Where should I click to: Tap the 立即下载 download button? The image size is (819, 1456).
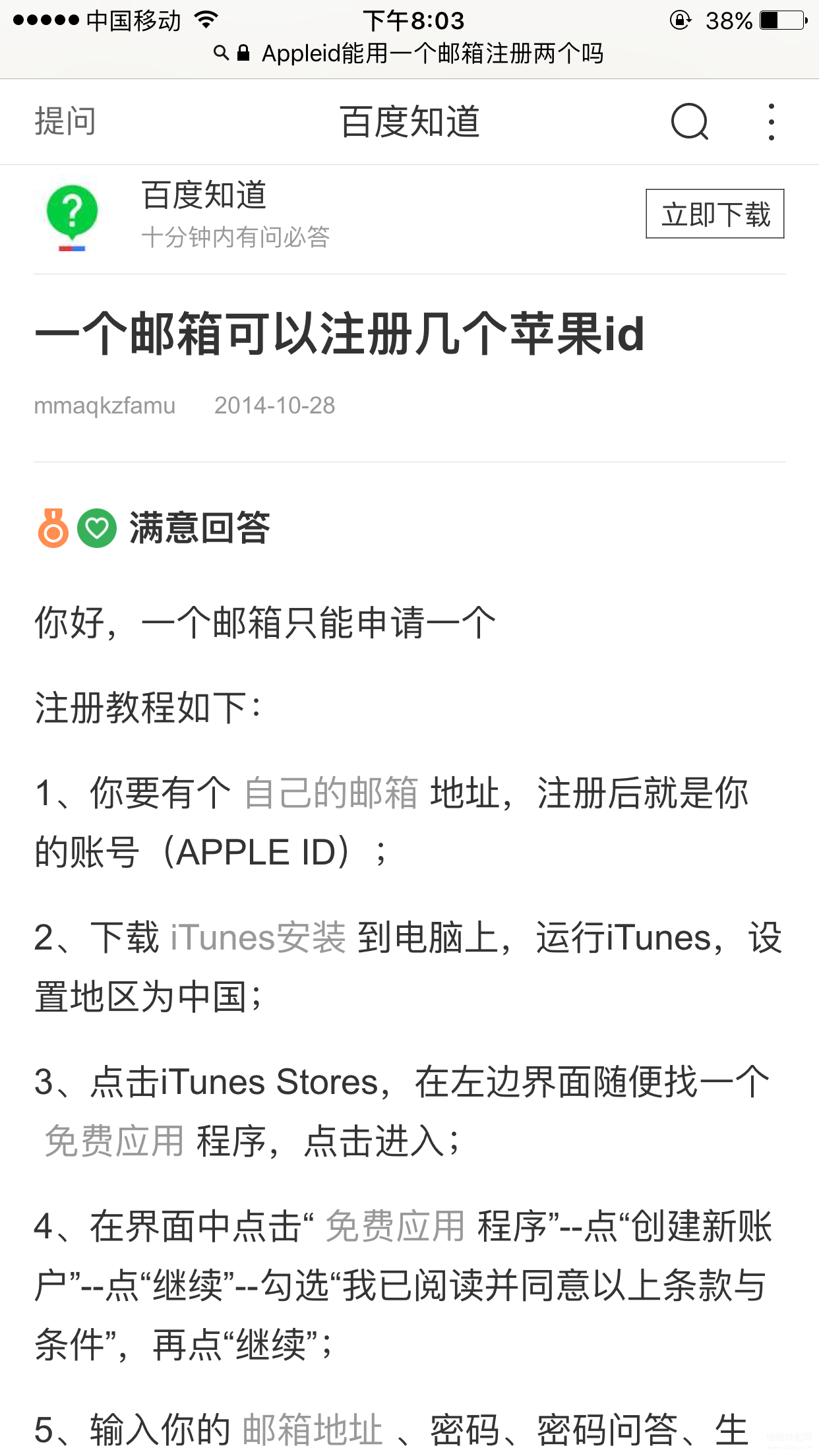(715, 214)
